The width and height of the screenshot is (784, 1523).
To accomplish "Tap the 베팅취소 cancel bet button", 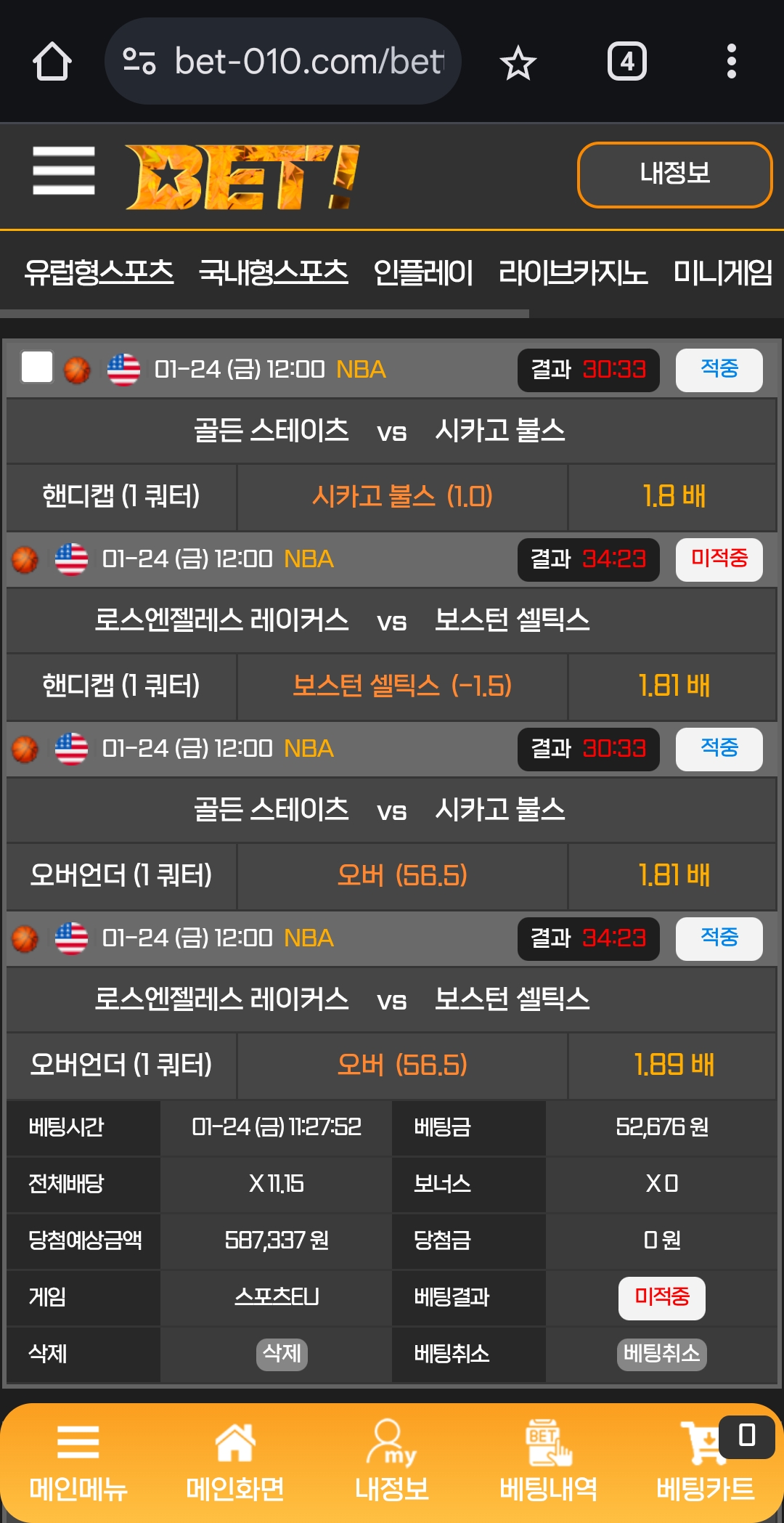I will click(x=661, y=1354).
